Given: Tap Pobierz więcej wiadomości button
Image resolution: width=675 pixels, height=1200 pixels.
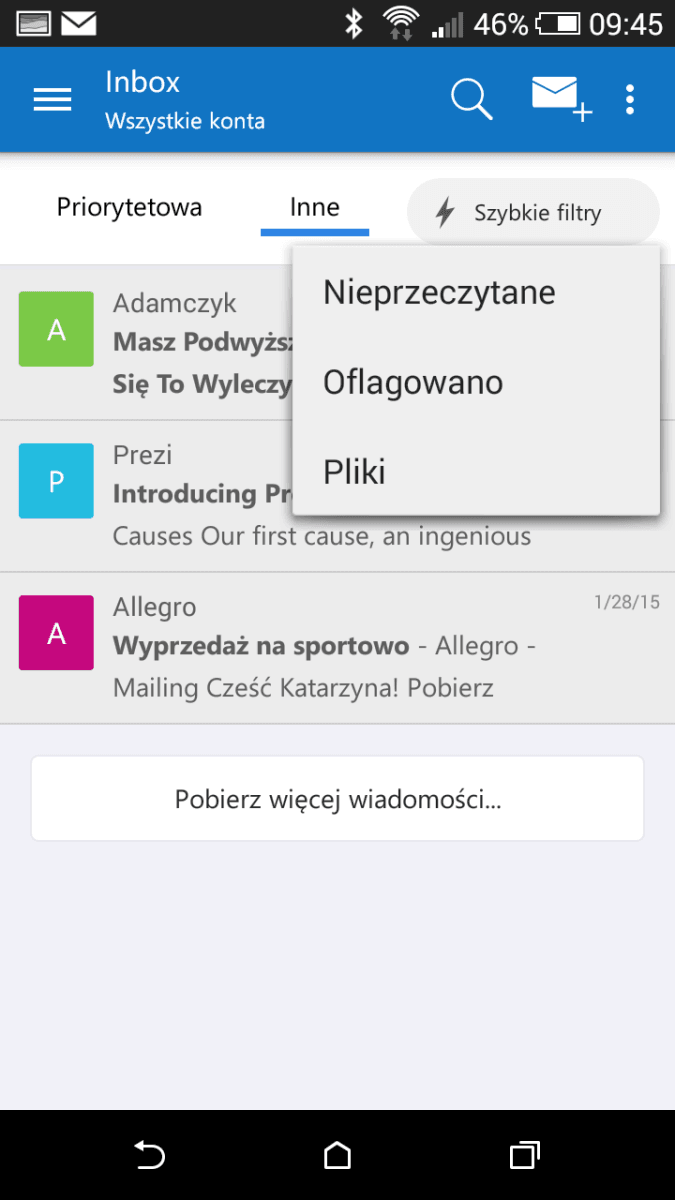Looking at the screenshot, I should pos(337,799).
